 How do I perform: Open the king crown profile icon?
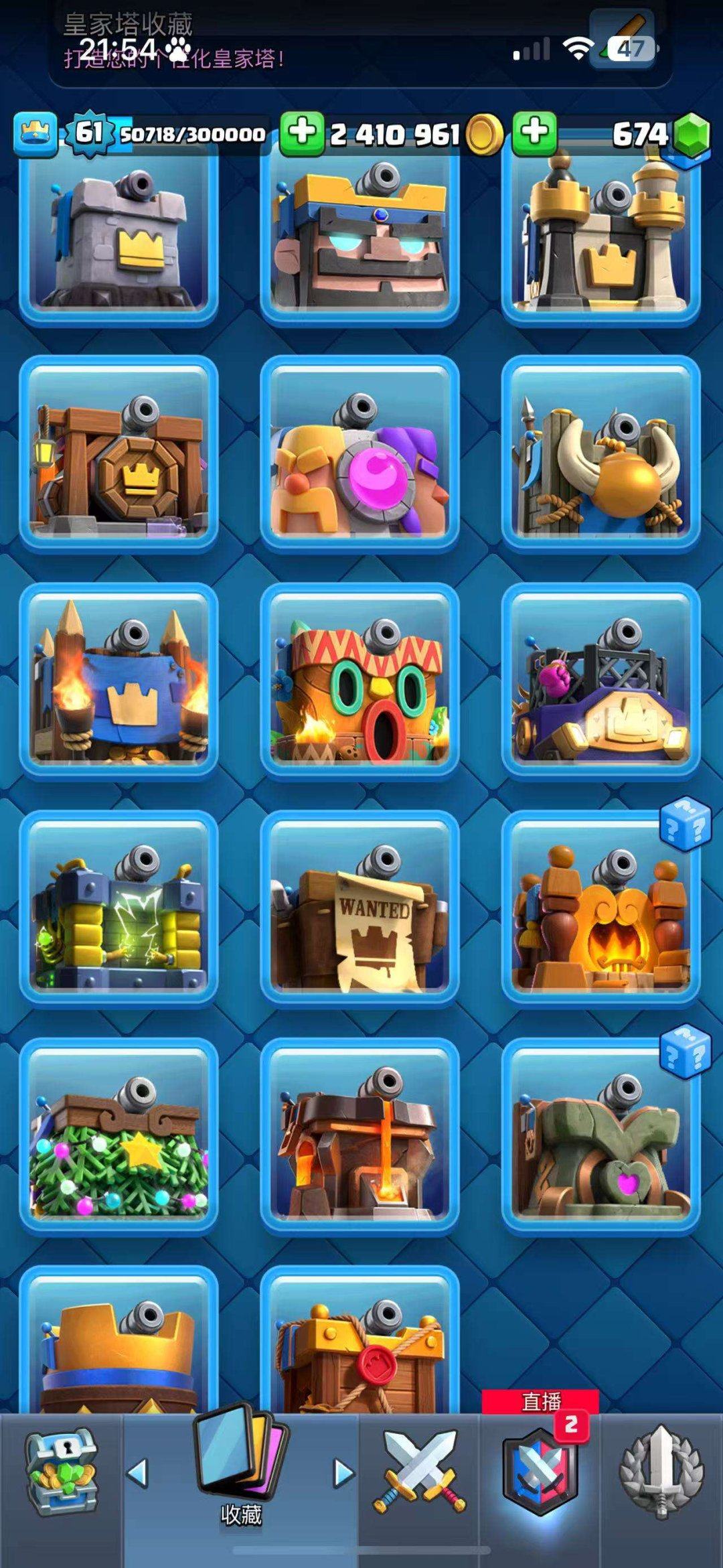tap(35, 135)
